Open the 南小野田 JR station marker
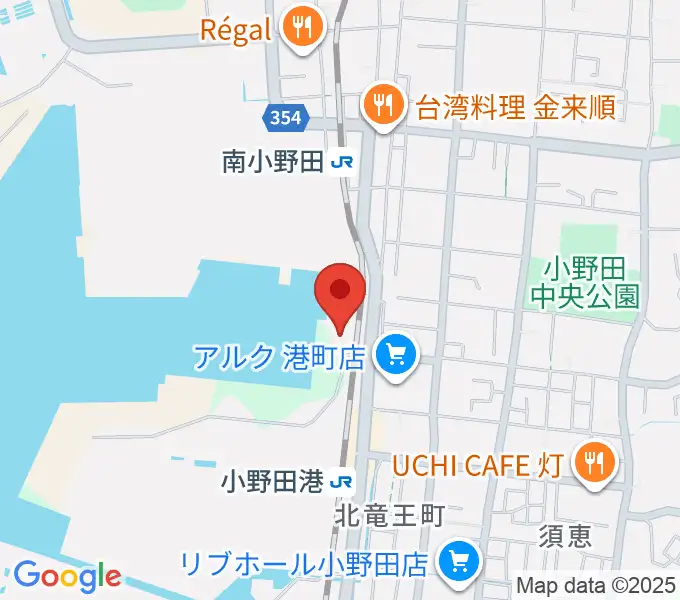 [342, 161]
